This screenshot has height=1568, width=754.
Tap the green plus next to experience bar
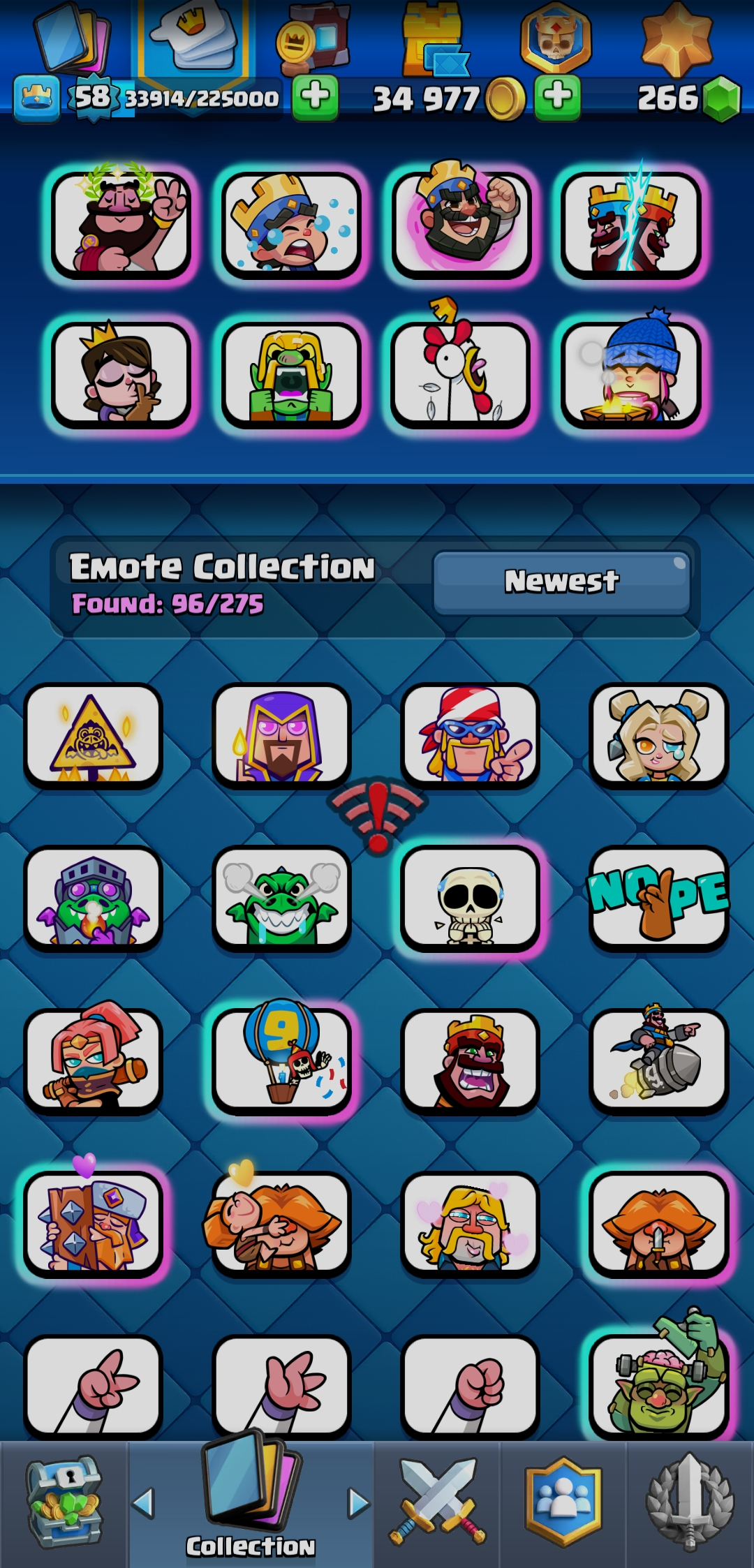315,97
